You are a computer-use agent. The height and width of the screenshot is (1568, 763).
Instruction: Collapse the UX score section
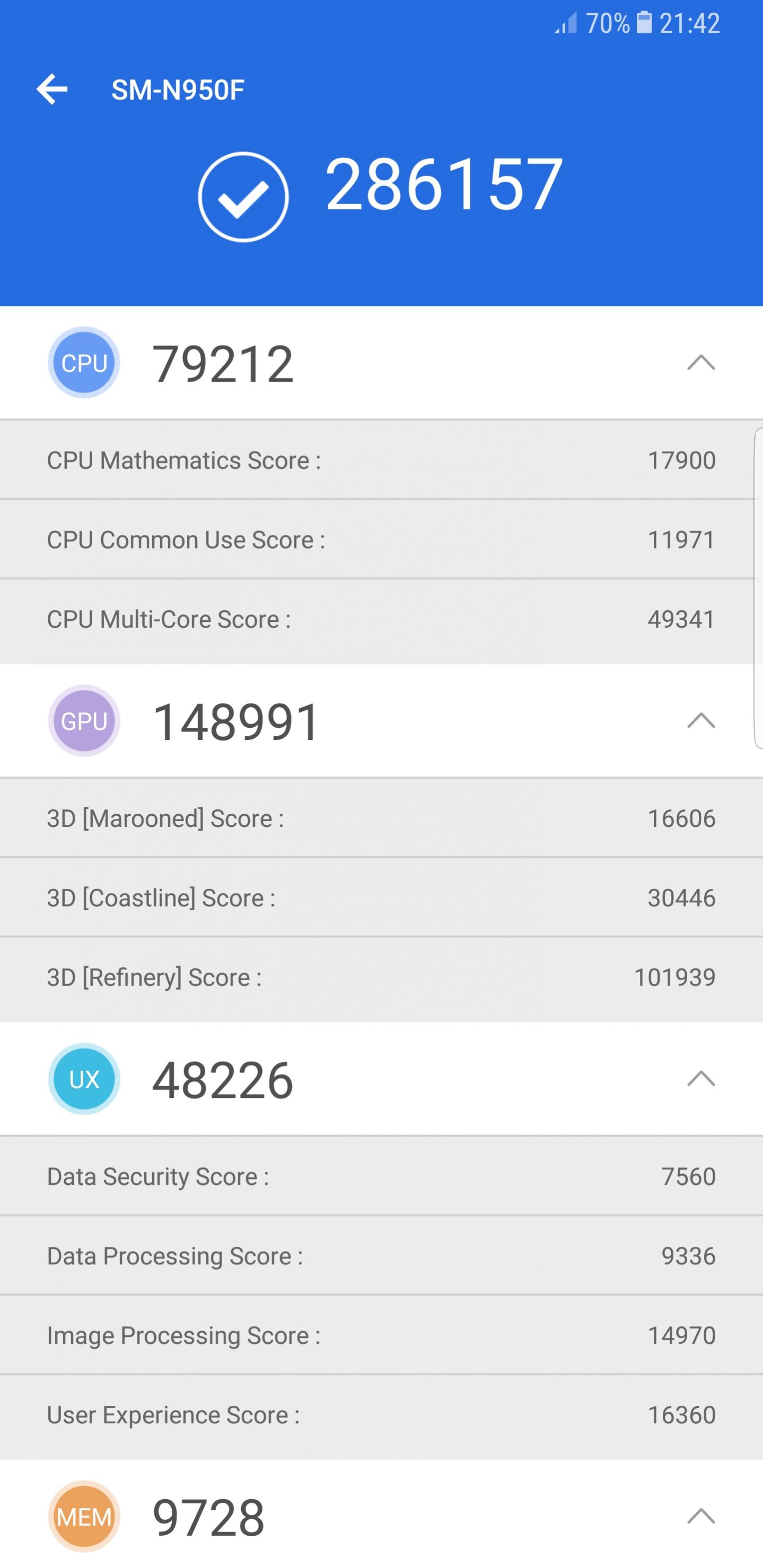pos(700,1079)
